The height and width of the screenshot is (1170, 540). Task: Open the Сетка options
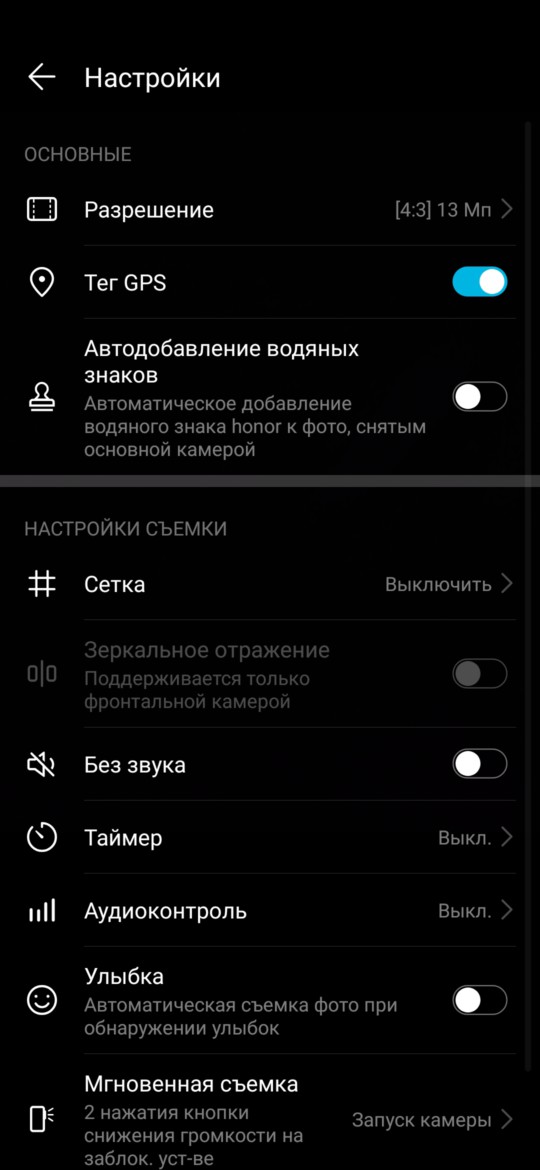pyautogui.click(x=270, y=584)
